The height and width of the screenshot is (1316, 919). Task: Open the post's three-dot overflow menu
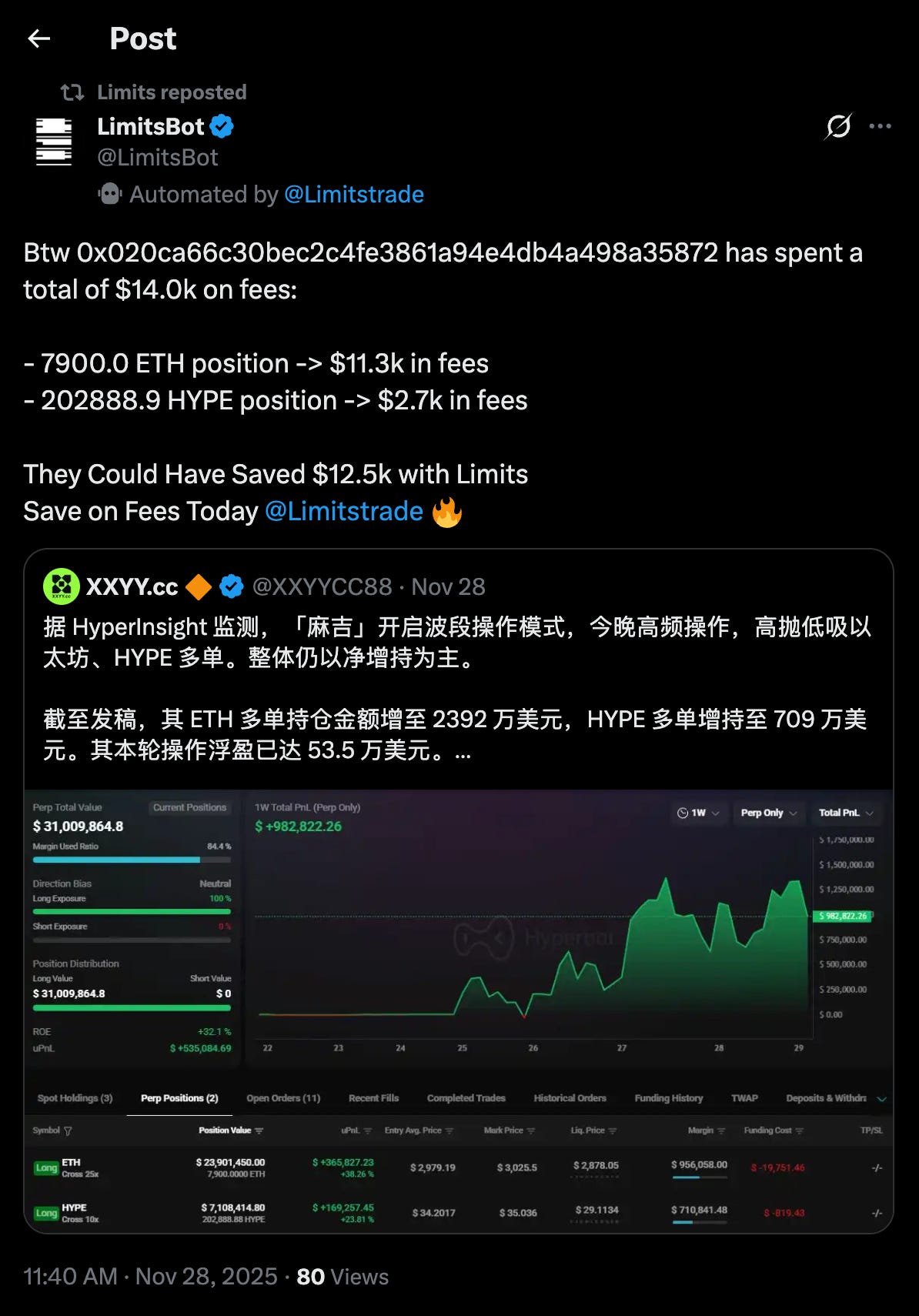(880, 126)
